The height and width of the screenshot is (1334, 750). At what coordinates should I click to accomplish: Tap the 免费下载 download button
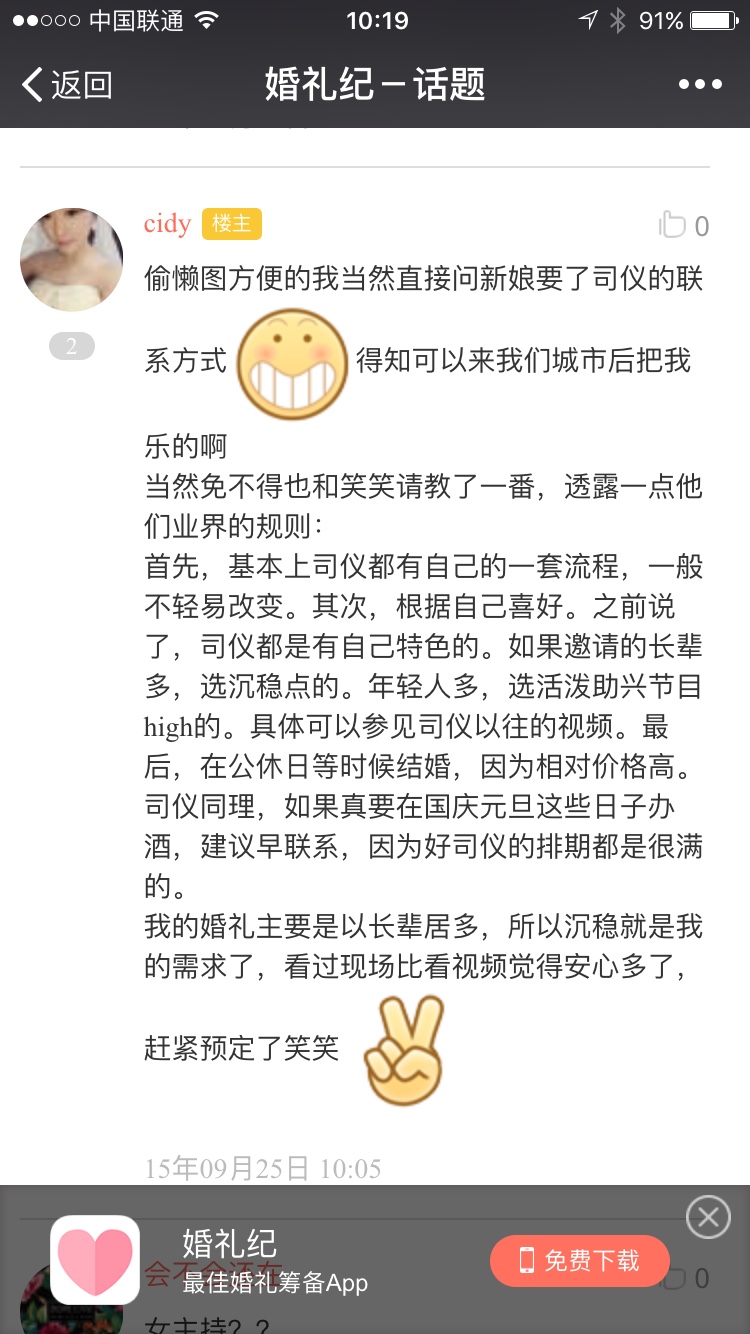point(579,1261)
